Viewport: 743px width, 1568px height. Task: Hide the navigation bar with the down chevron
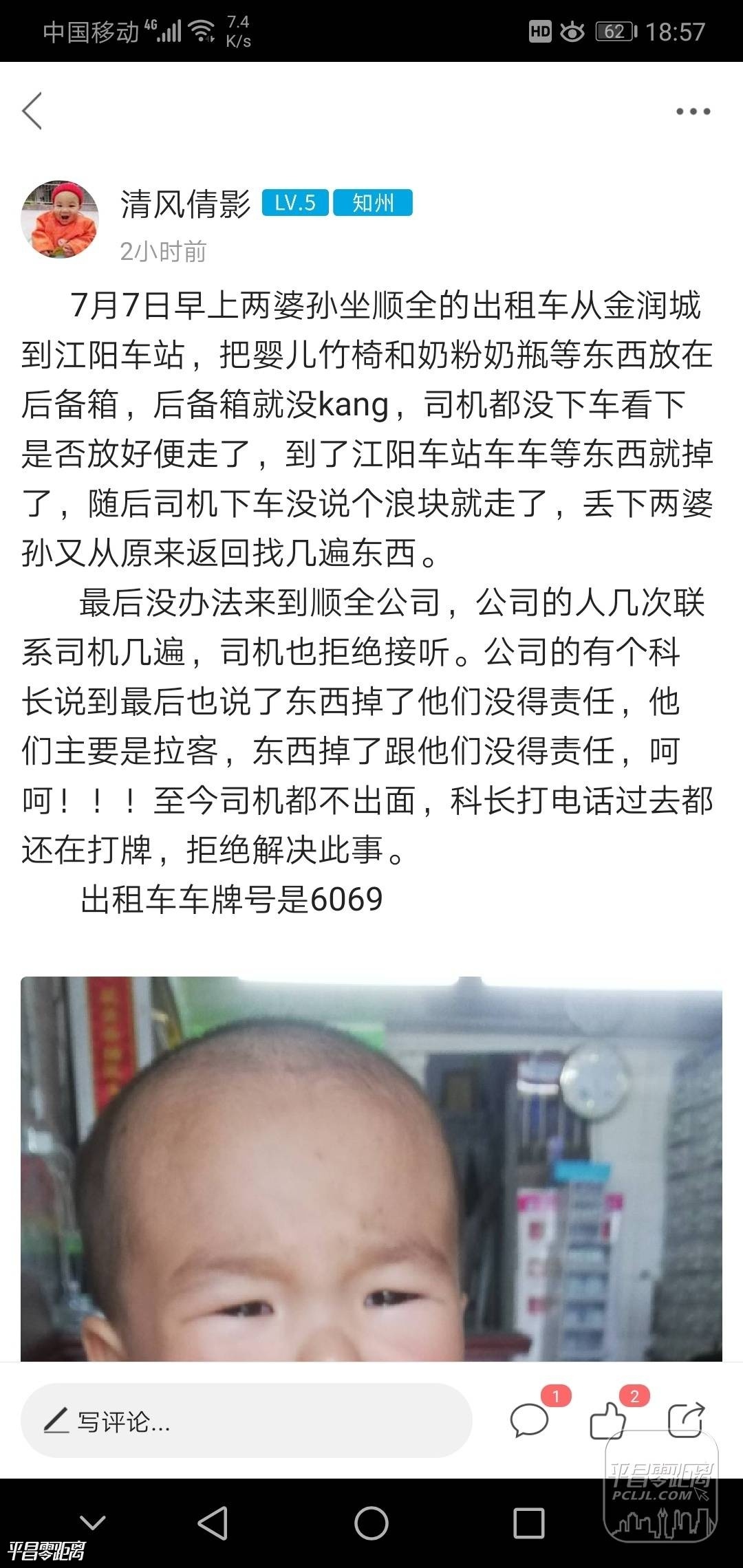pos(93,1522)
